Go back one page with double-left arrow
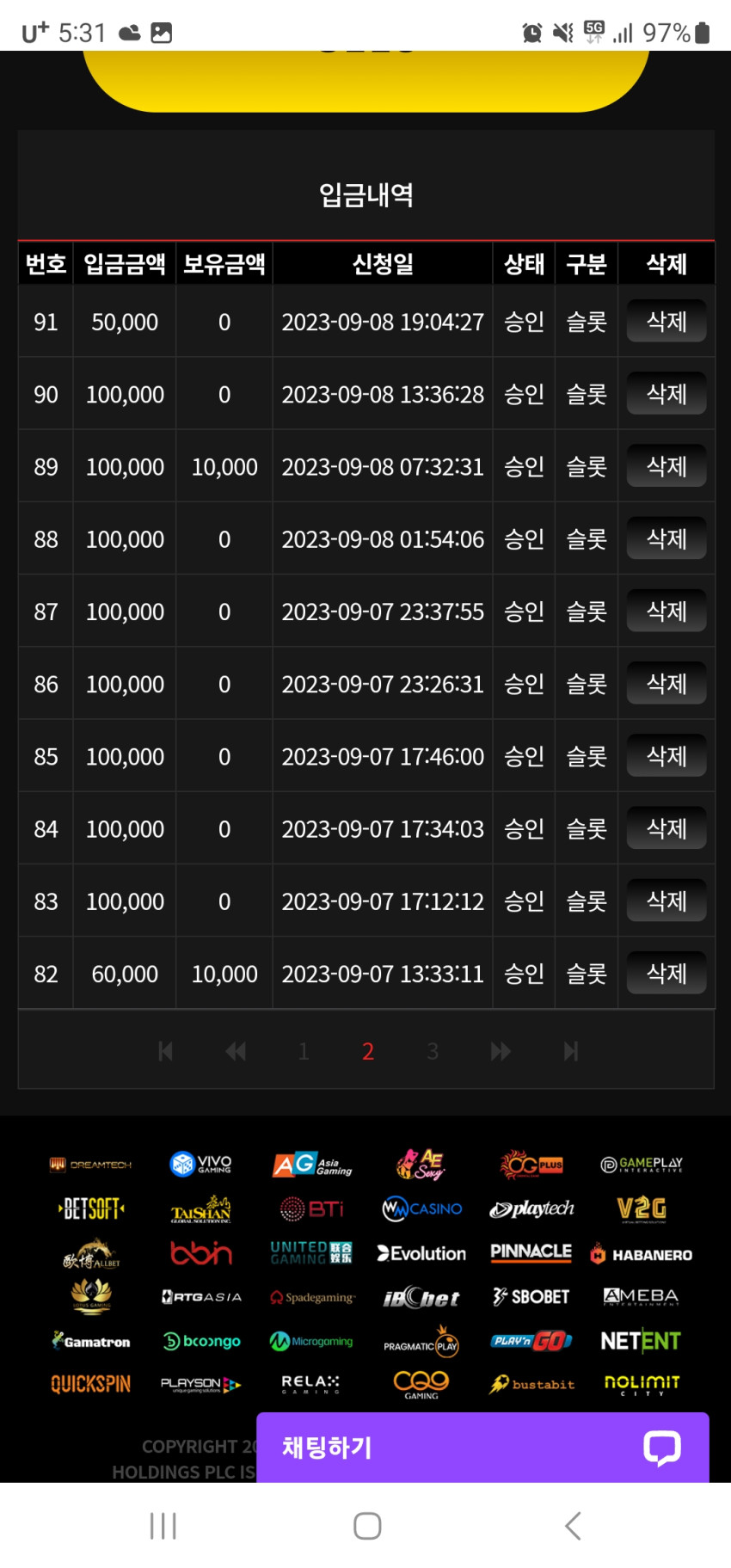The image size is (731, 1568). pos(236,1051)
